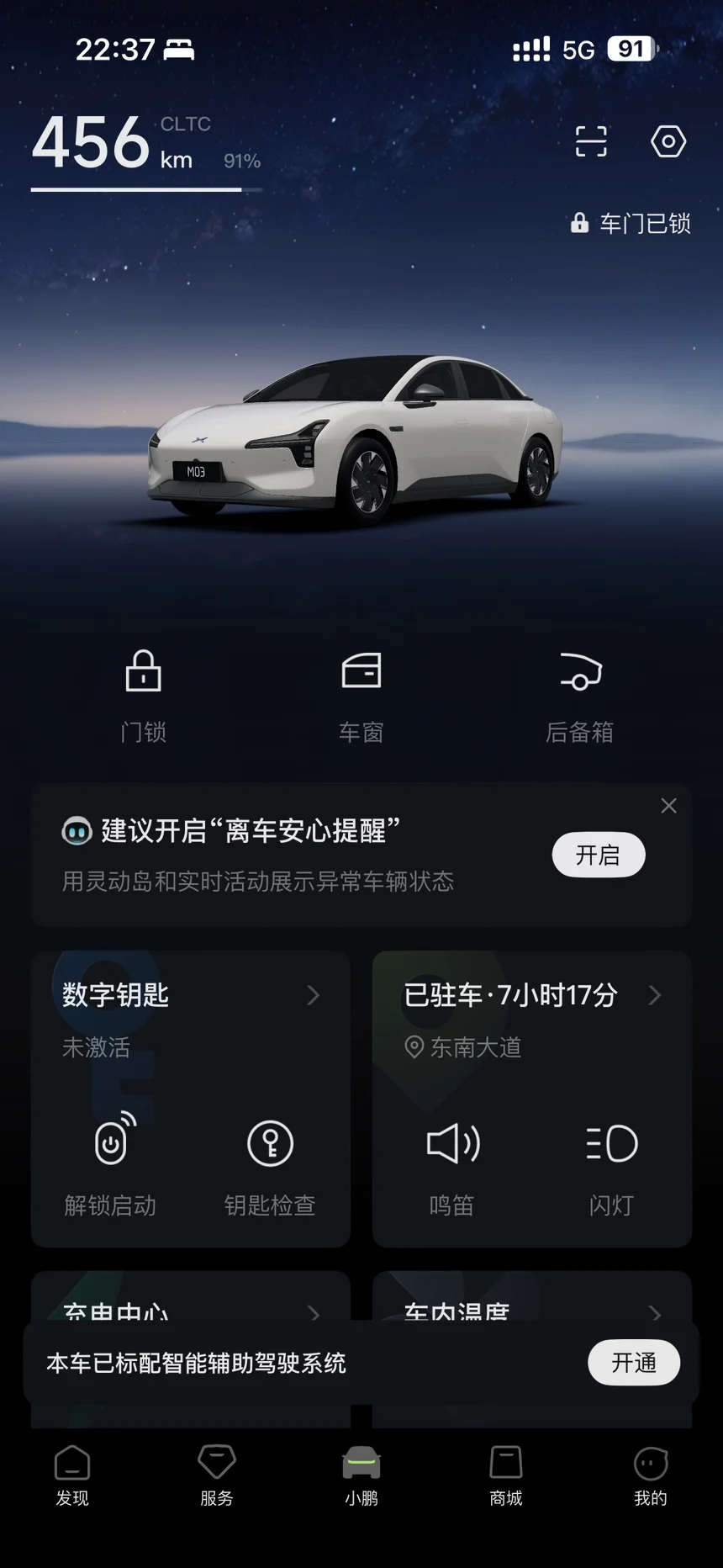
Task: Open the 后备箱 trunk control
Action: 580,695
